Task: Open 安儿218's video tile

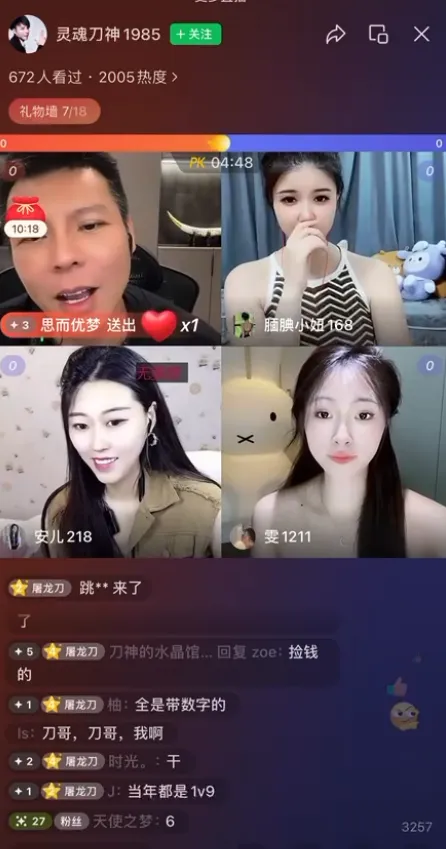Action: coord(110,452)
